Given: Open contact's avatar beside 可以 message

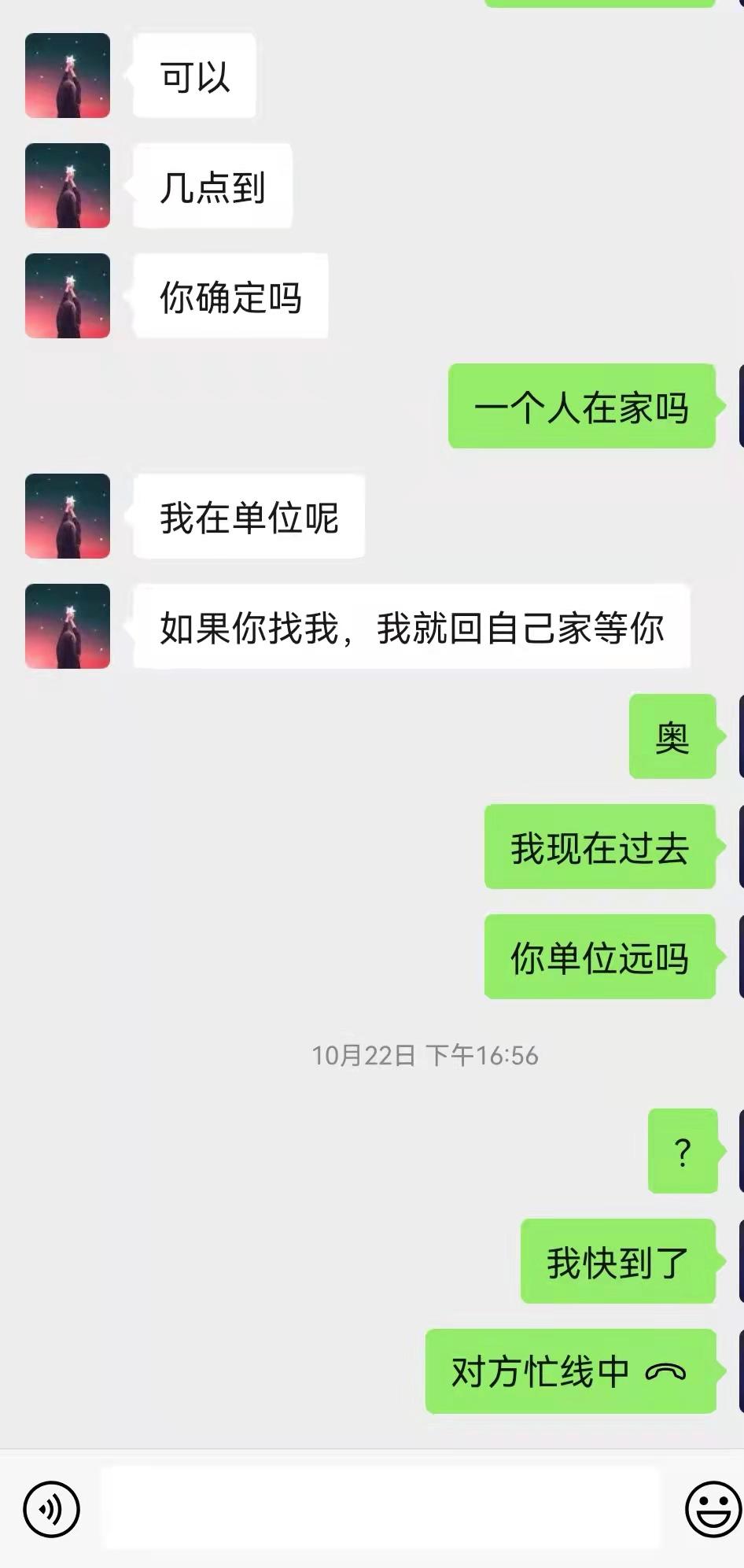Looking at the screenshot, I should (68, 76).
